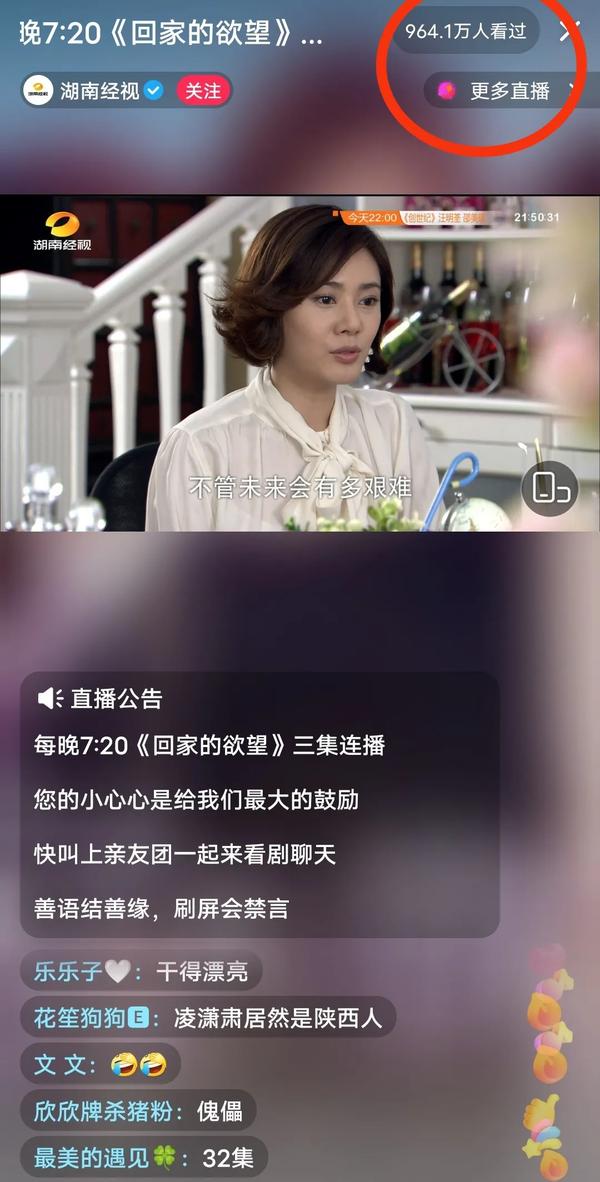
Task: Open 欣欣牌杀猪粉's comment
Action: click(x=138, y=1111)
